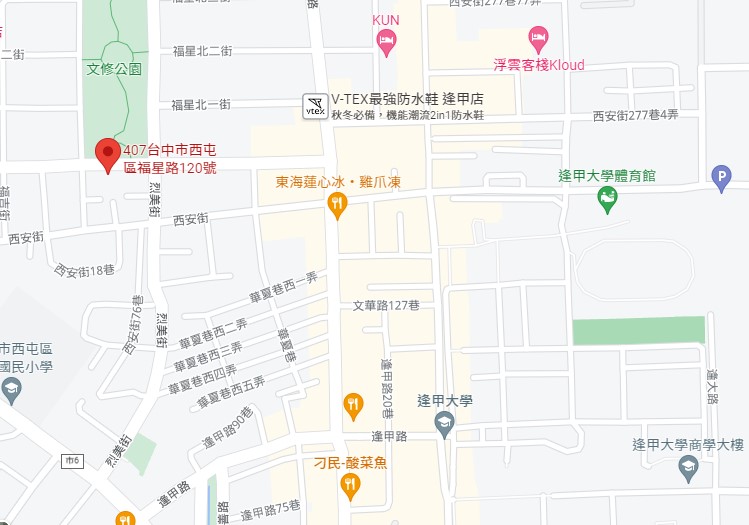Screen dimensions: 749x525
Task: Select the 浮雲客棧Kloud hotel pin
Action: point(538,41)
